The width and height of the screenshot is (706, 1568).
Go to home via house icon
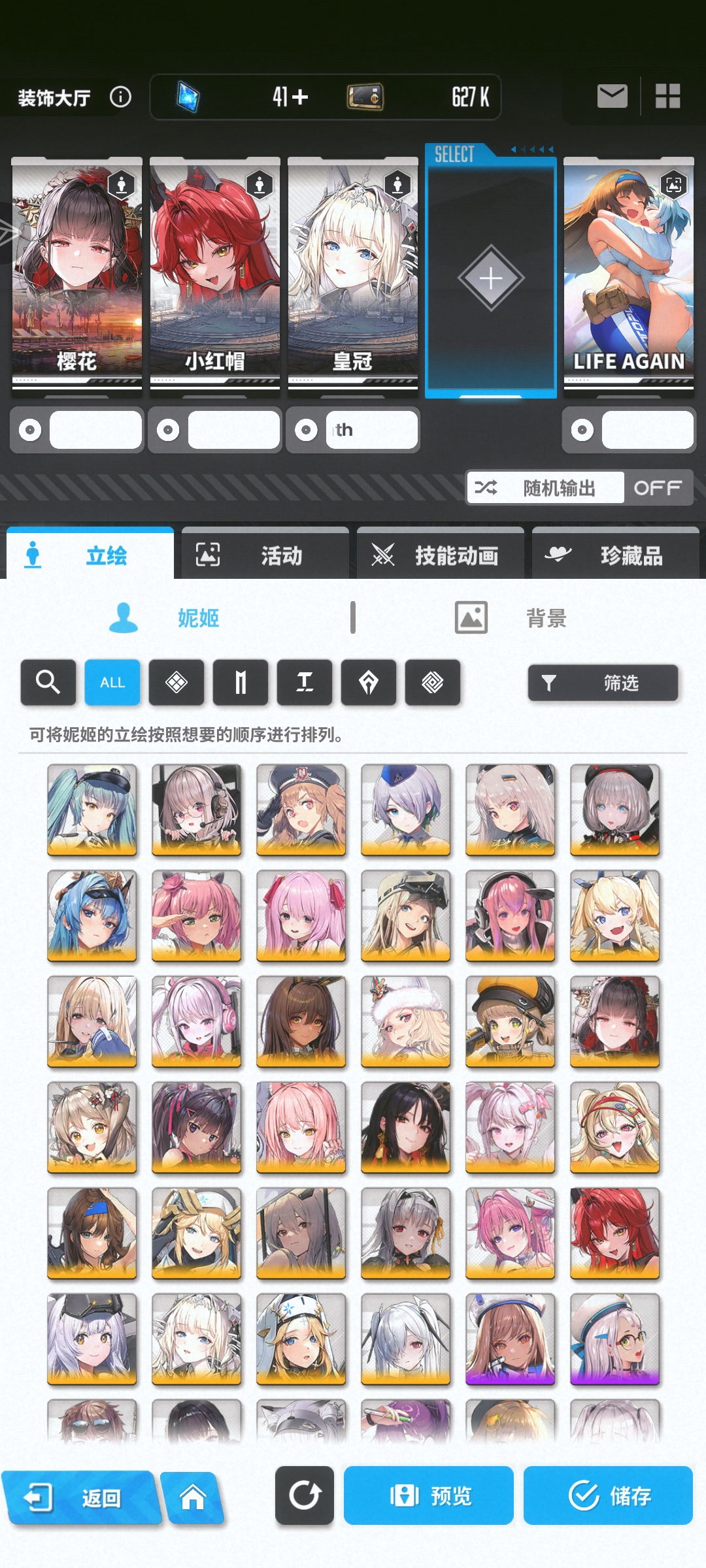(x=193, y=1497)
